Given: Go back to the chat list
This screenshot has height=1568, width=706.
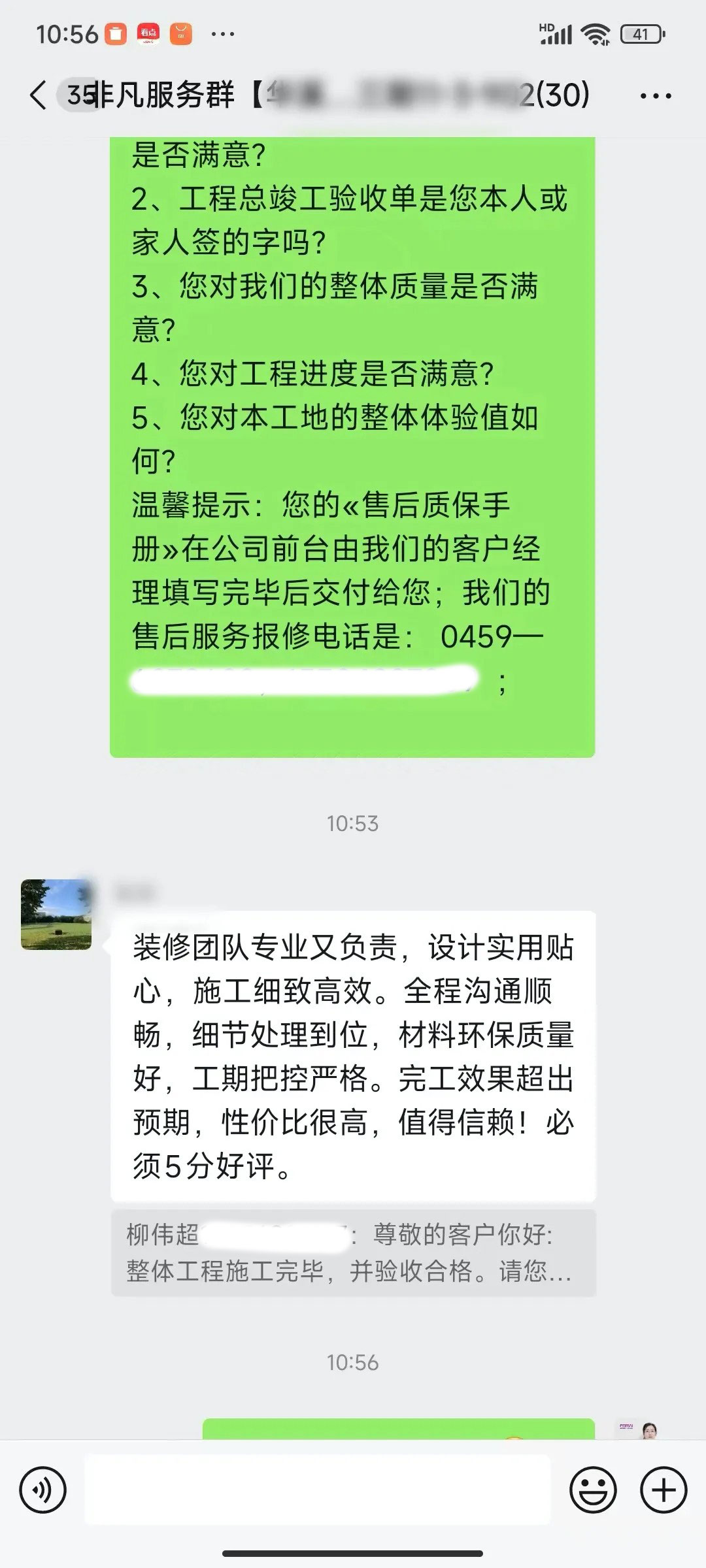Looking at the screenshot, I should (38, 95).
